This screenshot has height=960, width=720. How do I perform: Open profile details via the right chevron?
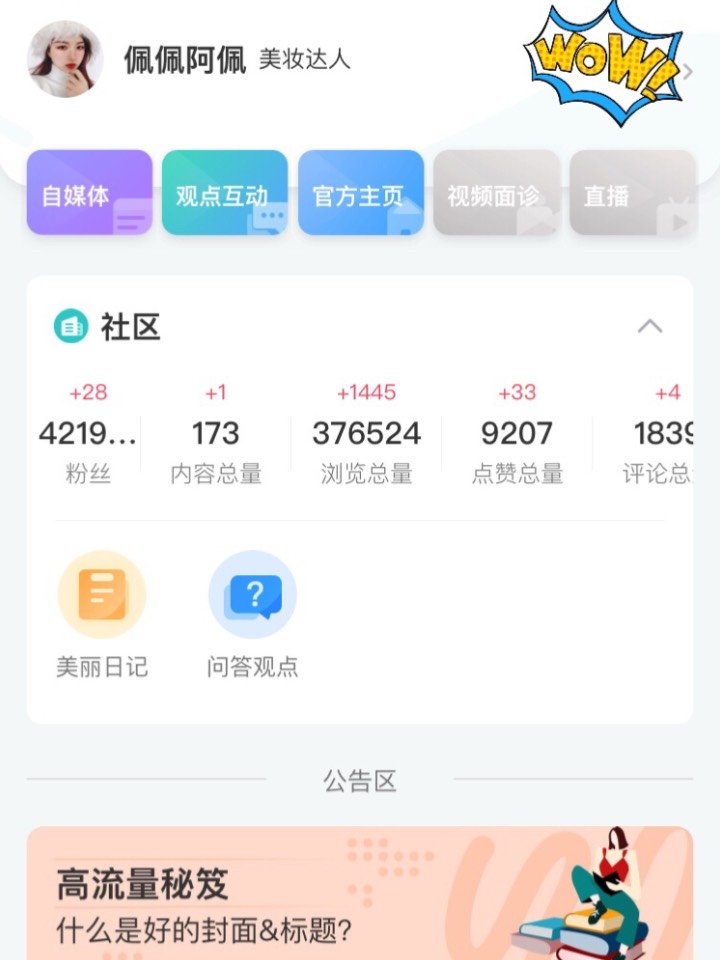click(688, 71)
